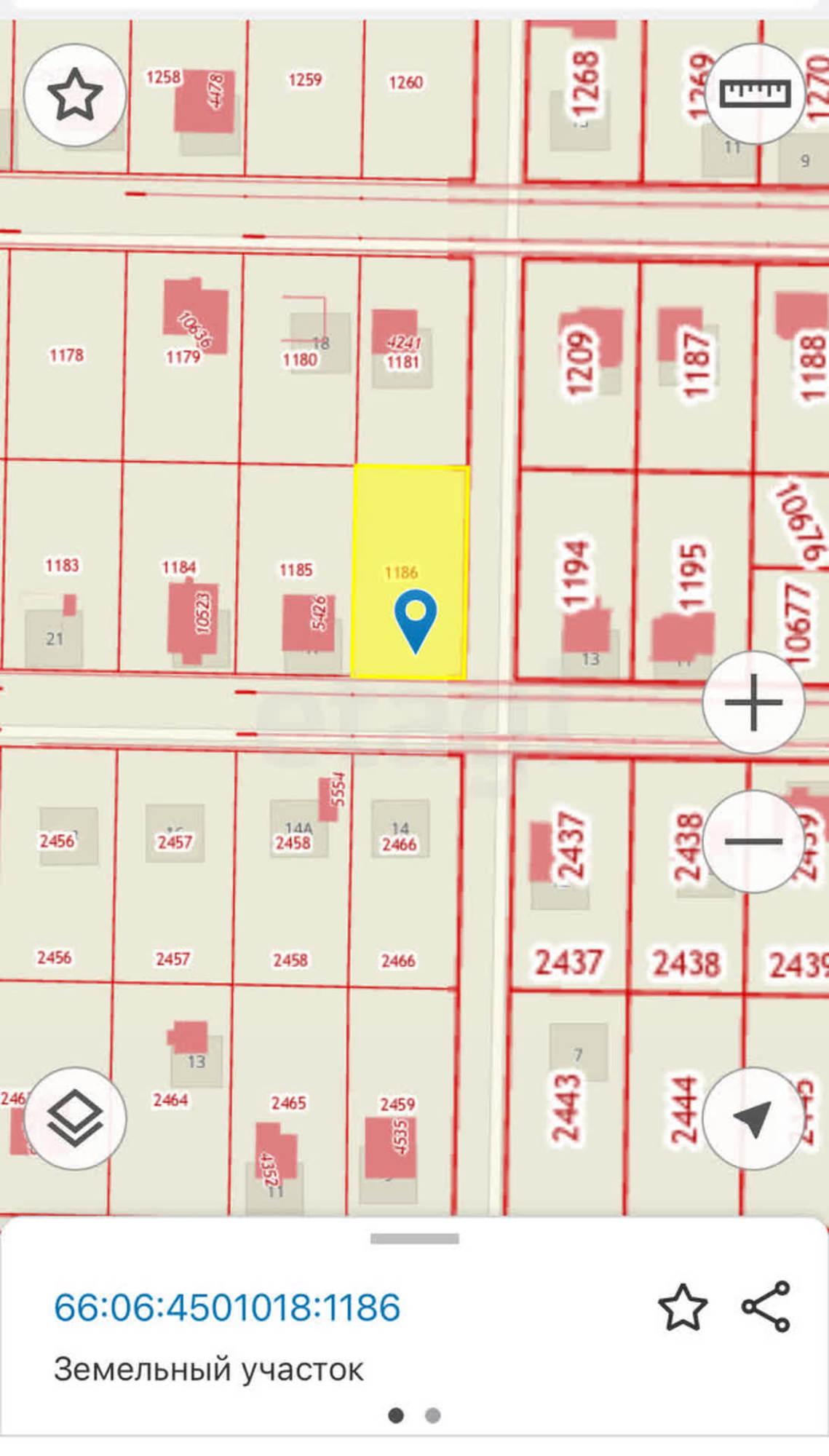The height and width of the screenshot is (1456, 829).
Task: Expand the bottom sheet handle
Action: pyautogui.click(x=414, y=1238)
